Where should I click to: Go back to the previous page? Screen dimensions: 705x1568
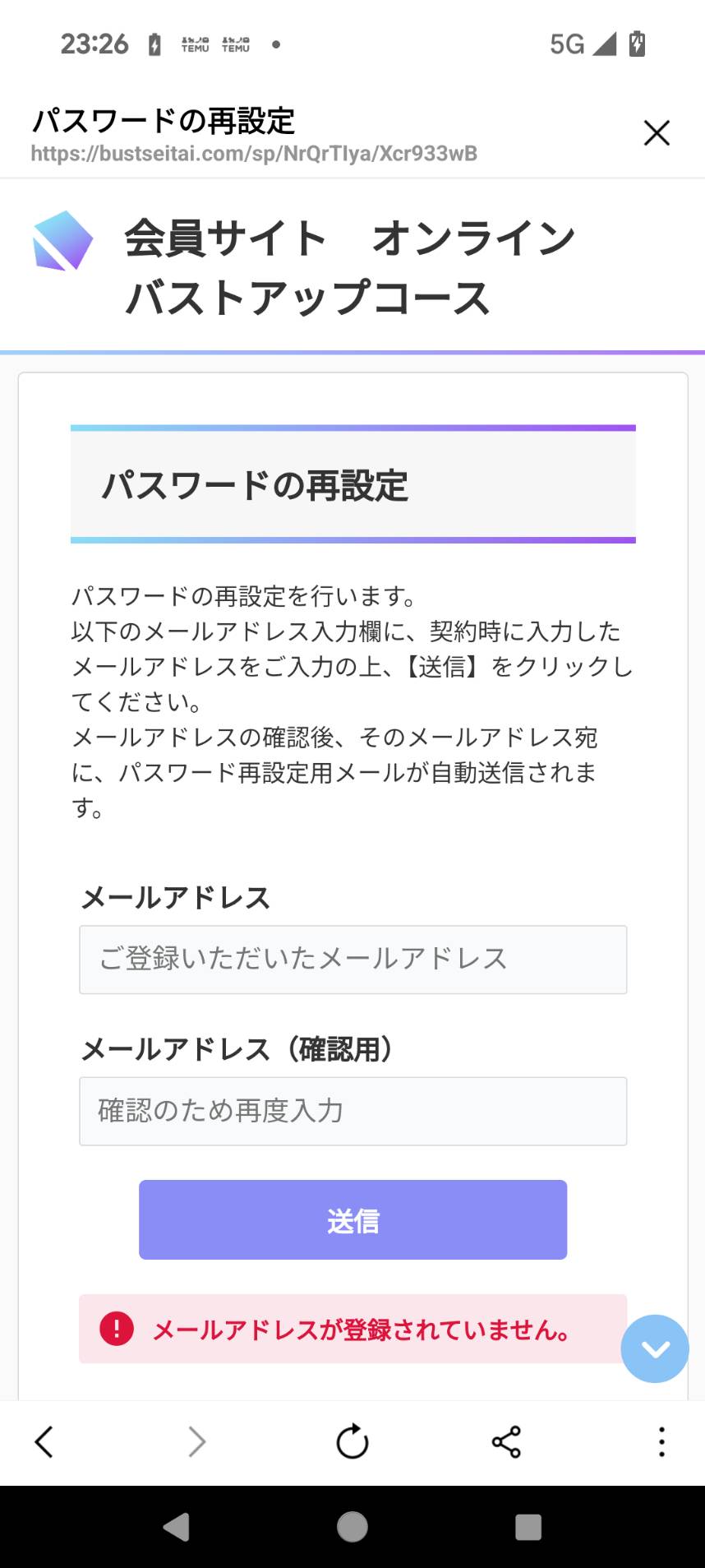[x=44, y=1441]
